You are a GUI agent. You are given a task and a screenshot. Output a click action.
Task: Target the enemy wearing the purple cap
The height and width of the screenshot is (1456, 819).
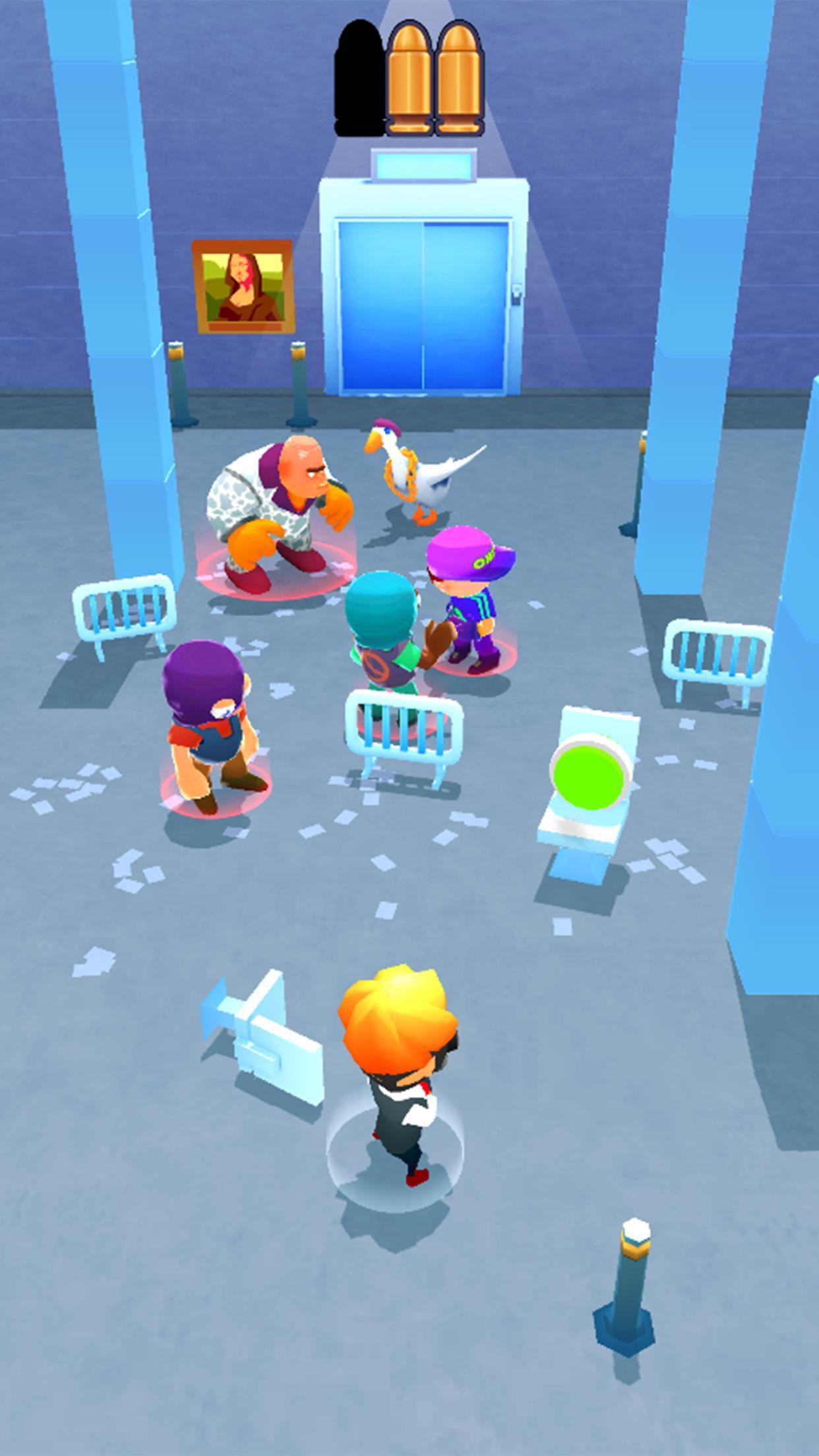pyautogui.click(x=470, y=597)
